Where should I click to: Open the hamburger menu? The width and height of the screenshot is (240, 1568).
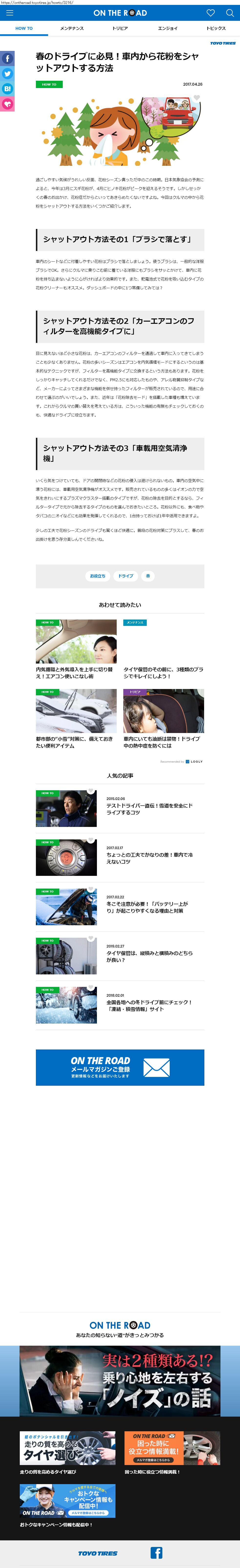pyautogui.click(x=10, y=13)
